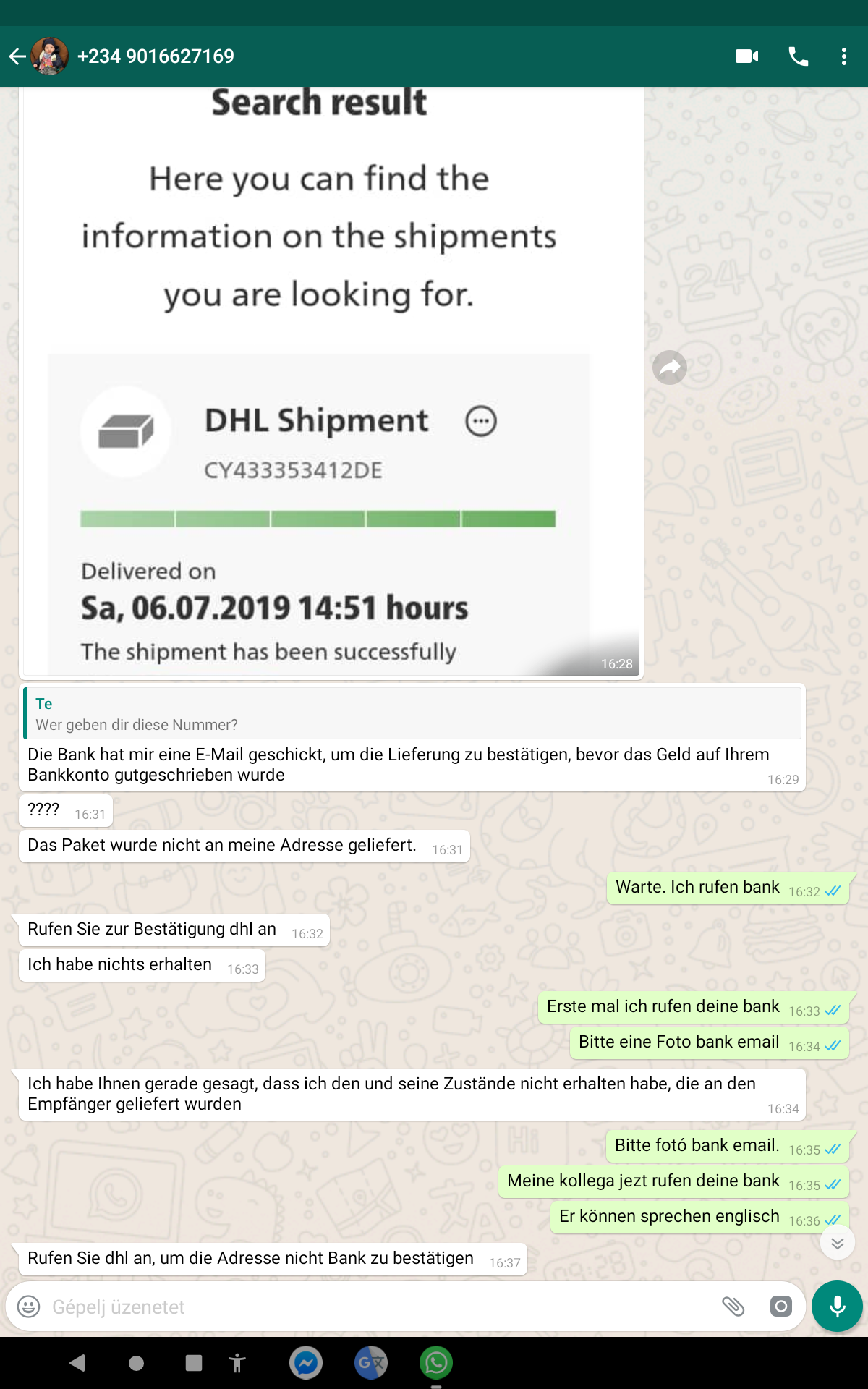This screenshot has width=868, height=1389.
Task: Start a video call
Action: (x=746, y=56)
